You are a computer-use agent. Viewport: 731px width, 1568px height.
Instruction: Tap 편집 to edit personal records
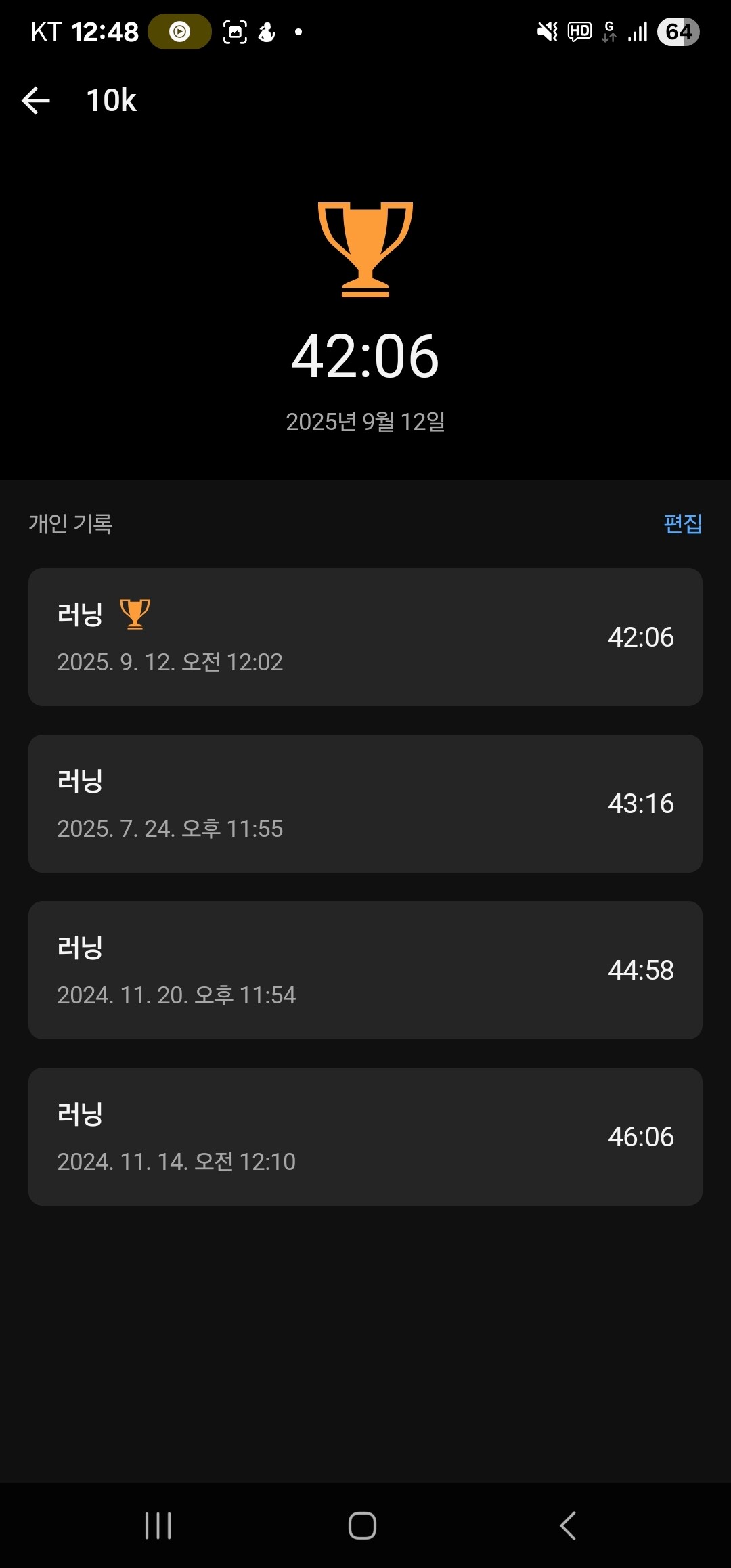(x=682, y=523)
